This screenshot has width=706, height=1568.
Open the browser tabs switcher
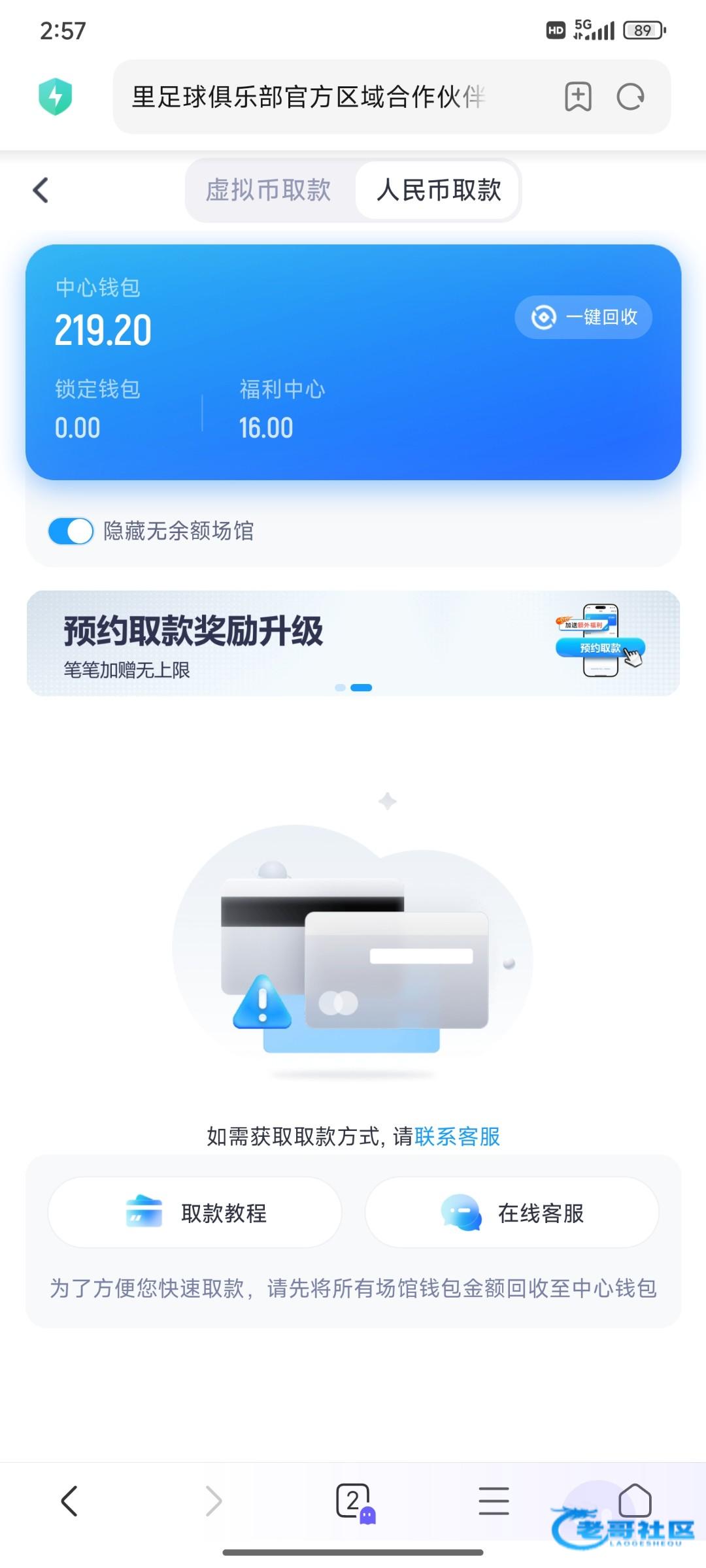pyautogui.click(x=354, y=1501)
